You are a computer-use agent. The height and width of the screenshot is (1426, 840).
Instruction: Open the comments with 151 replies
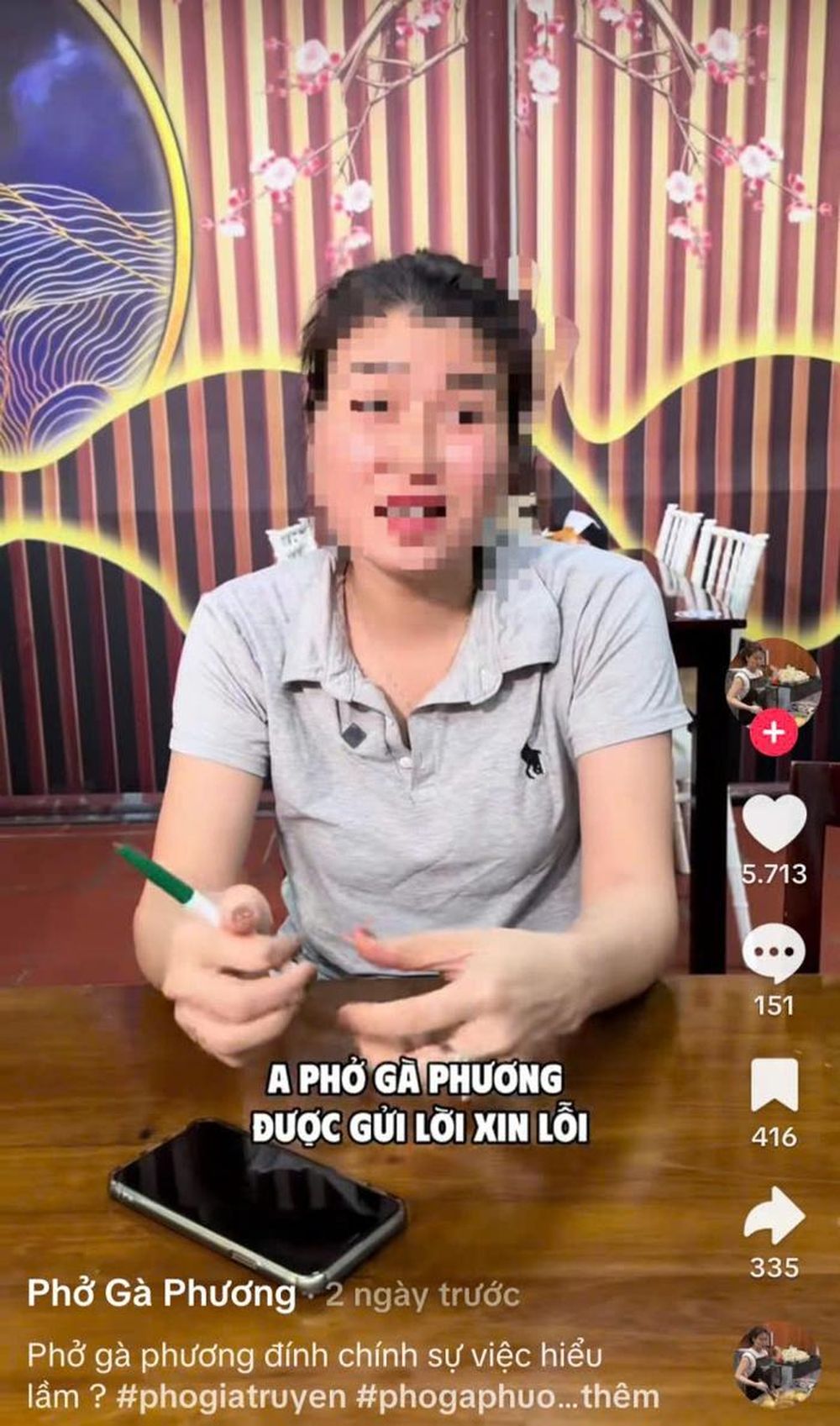[x=774, y=953]
